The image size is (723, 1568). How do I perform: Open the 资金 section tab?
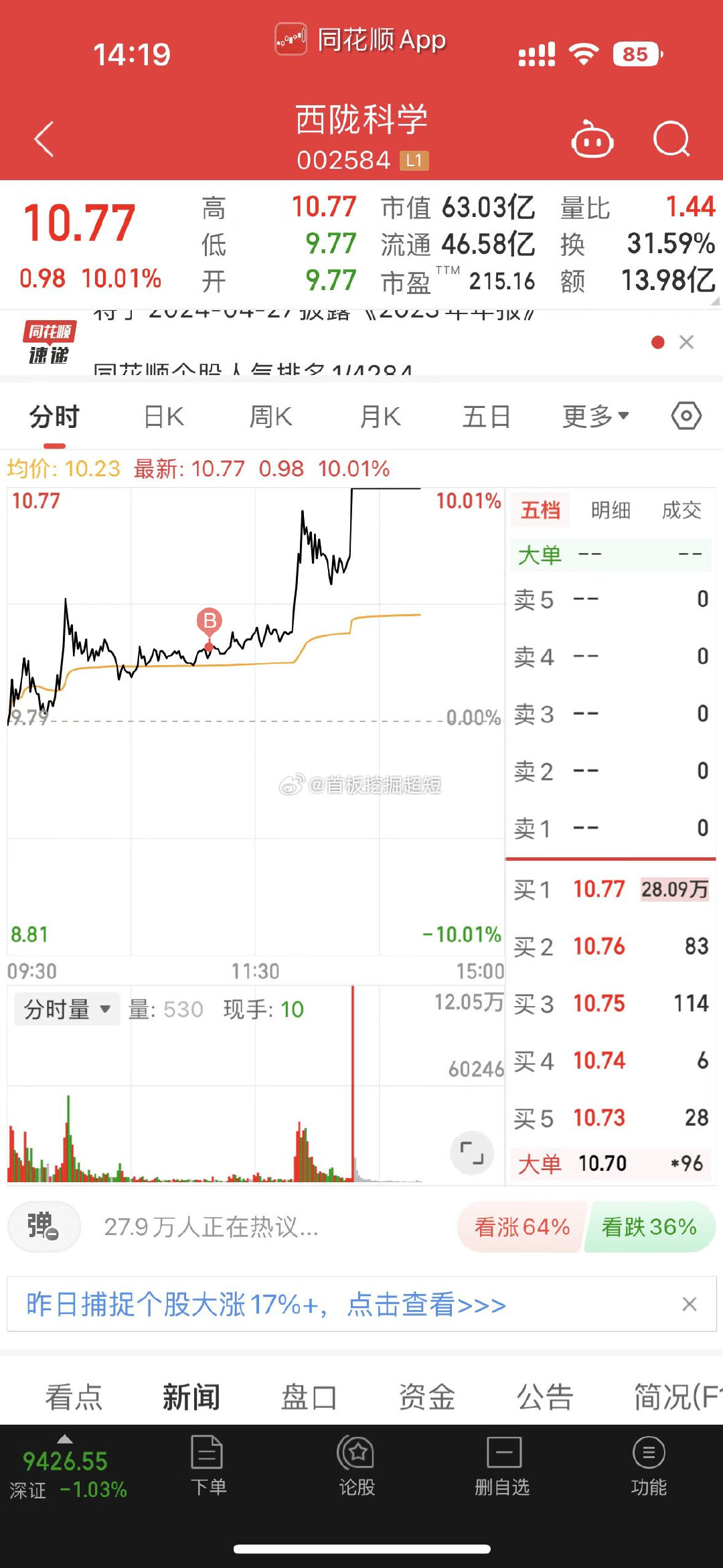click(427, 1397)
